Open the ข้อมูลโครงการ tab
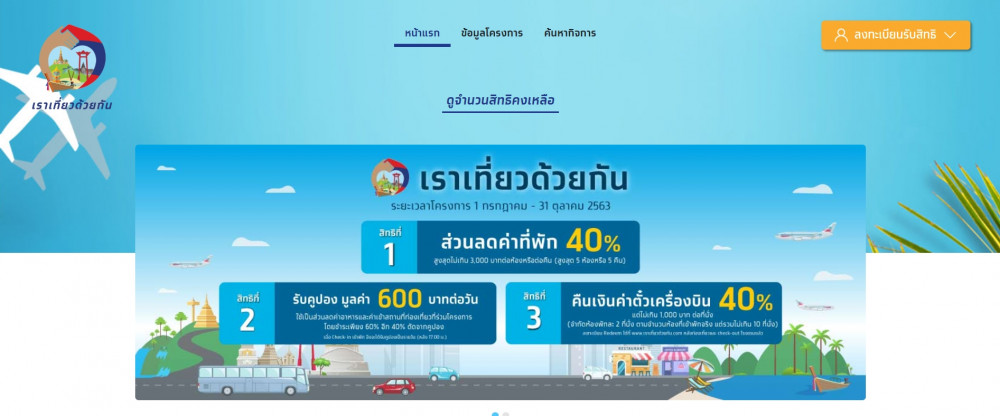1000x416 pixels. [492, 33]
